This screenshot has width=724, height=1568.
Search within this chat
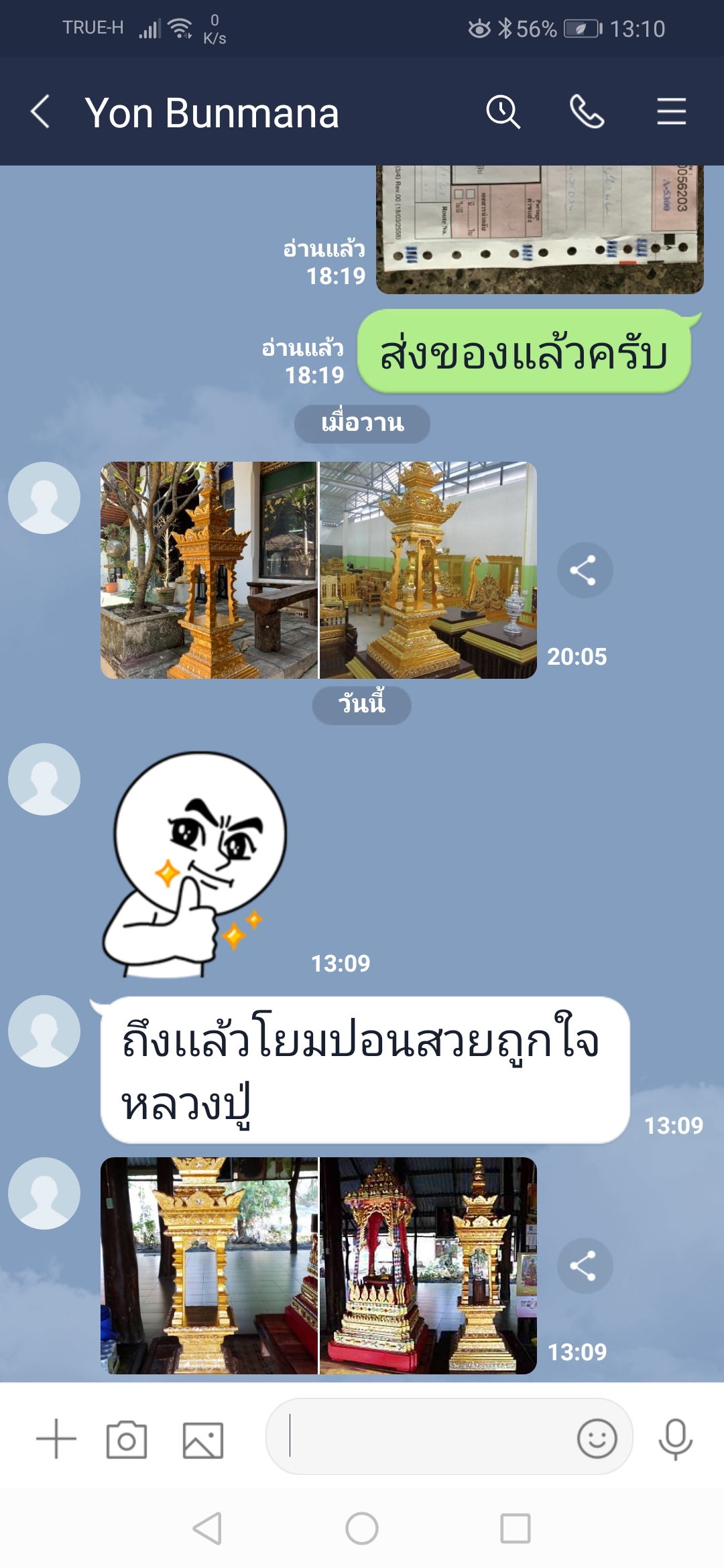pos(503,112)
